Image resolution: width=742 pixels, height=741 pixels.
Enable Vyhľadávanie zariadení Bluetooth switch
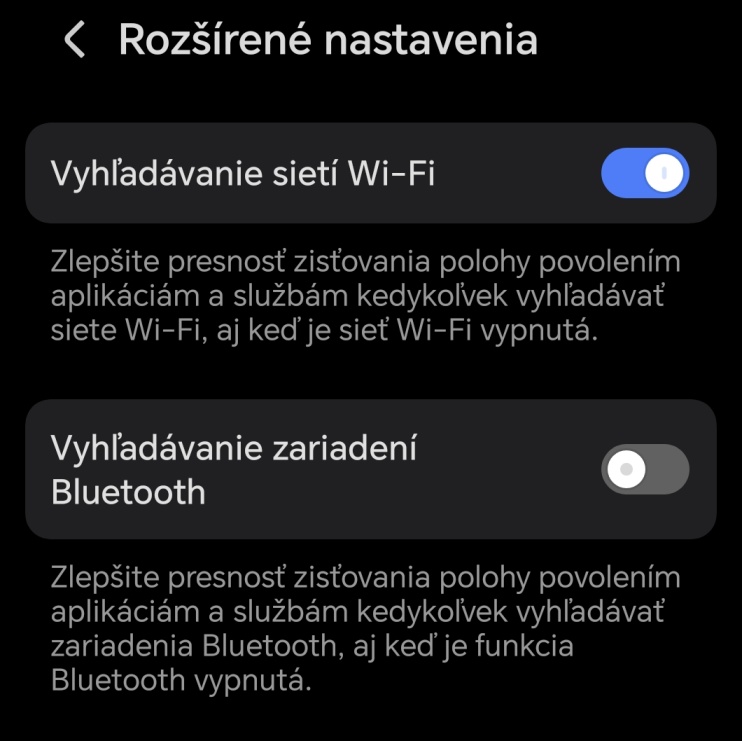point(644,469)
